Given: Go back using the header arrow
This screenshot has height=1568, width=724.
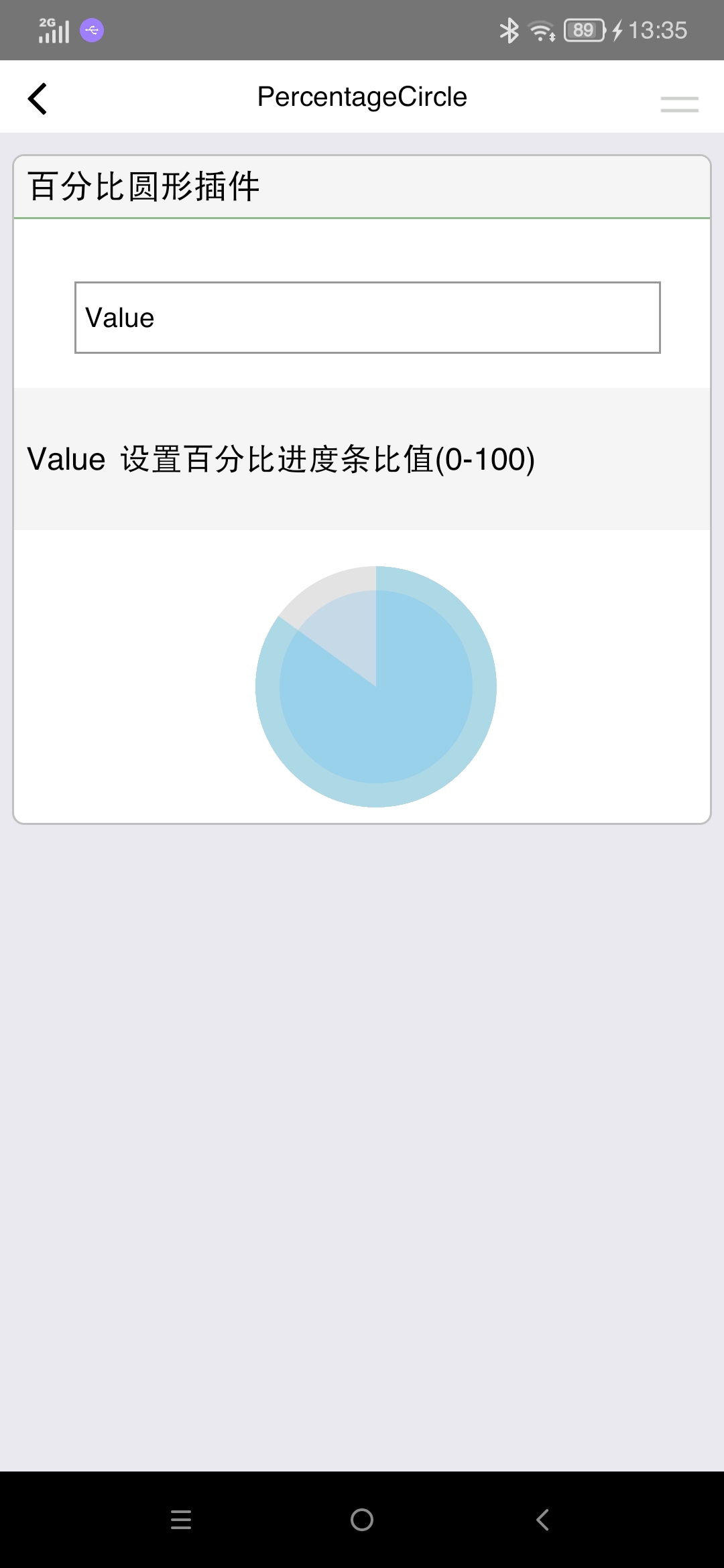Looking at the screenshot, I should click(x=38, y=99).
